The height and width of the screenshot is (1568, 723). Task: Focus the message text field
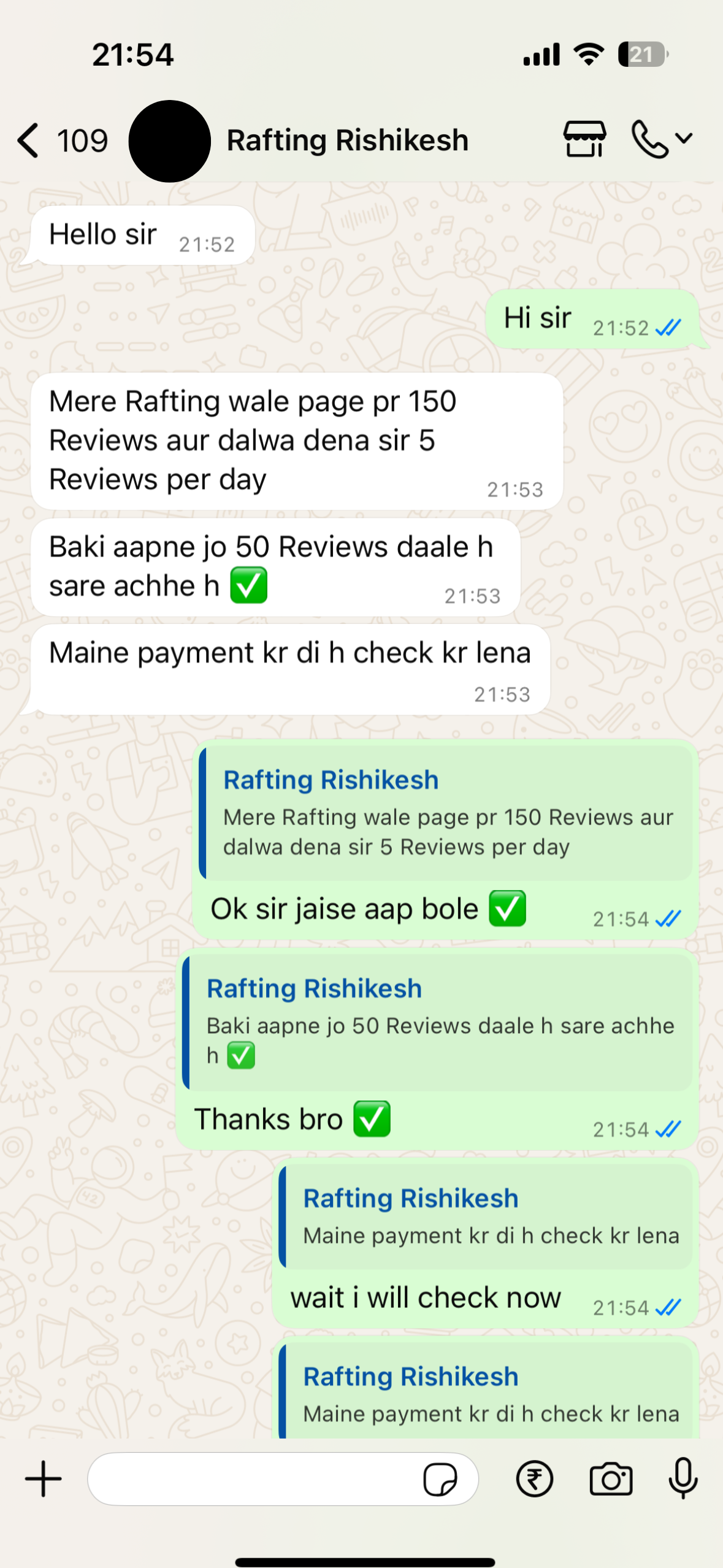(251, 1478)
